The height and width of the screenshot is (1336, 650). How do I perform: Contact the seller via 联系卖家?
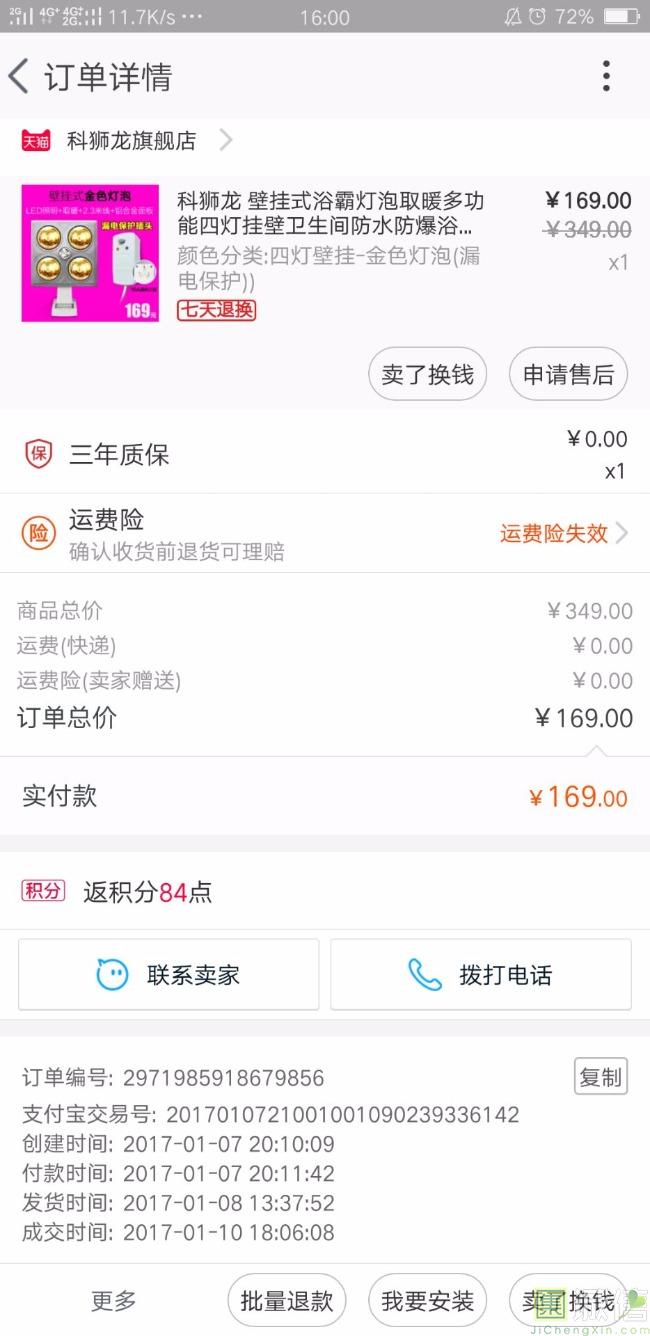168,974
